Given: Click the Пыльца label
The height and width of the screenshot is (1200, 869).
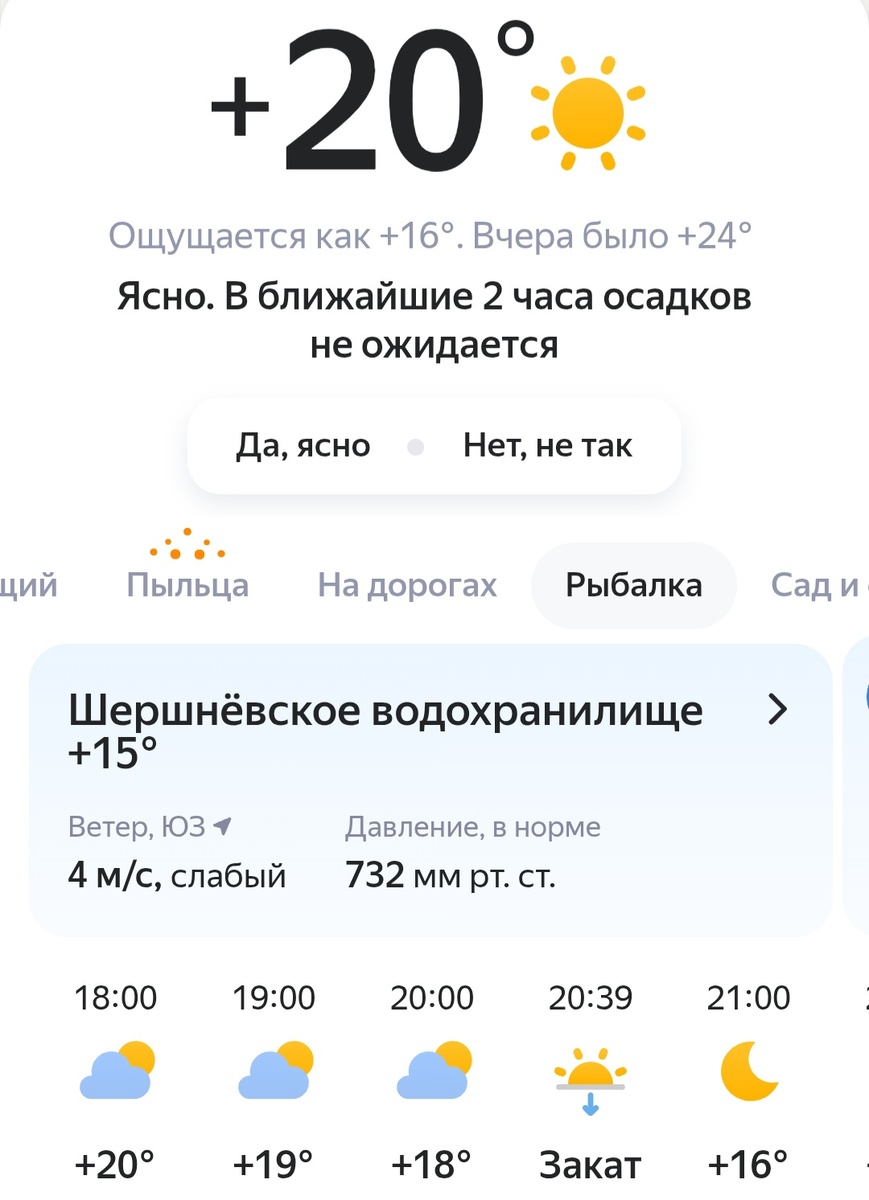Looking at the screenshot, I should pos(188,585).
